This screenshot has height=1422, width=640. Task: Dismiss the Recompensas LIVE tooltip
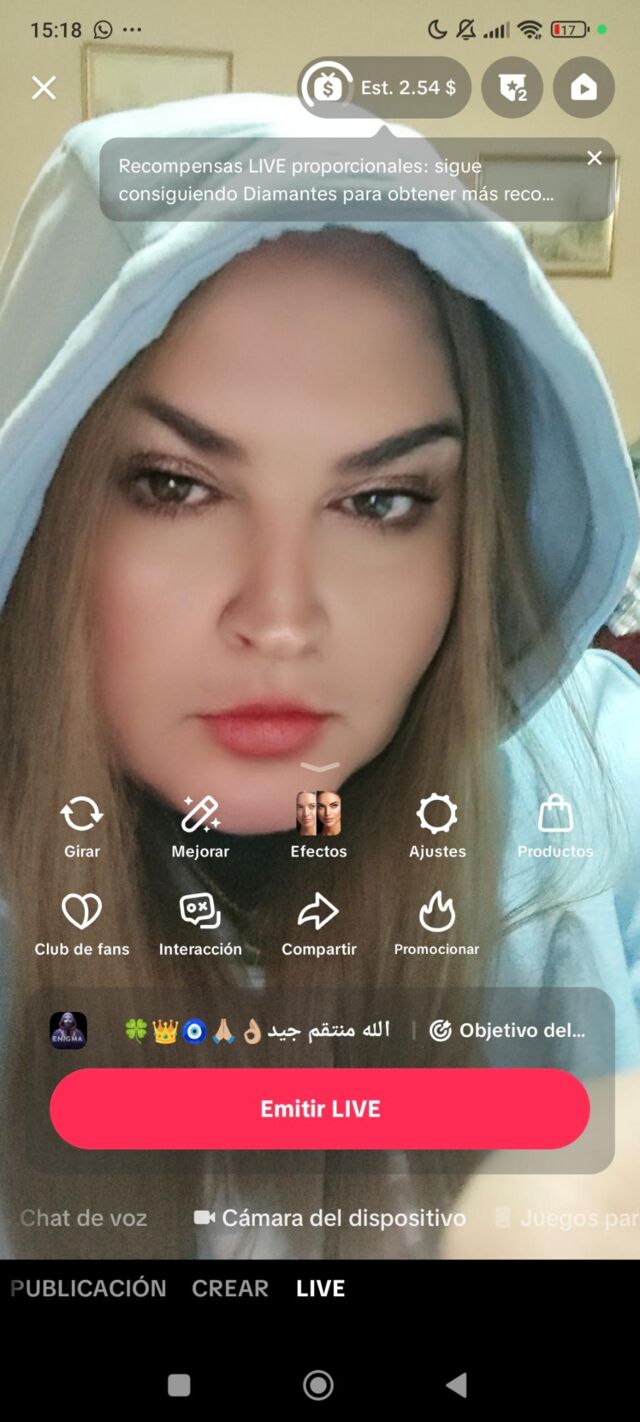pyautogui.click(x=594, y=158)
